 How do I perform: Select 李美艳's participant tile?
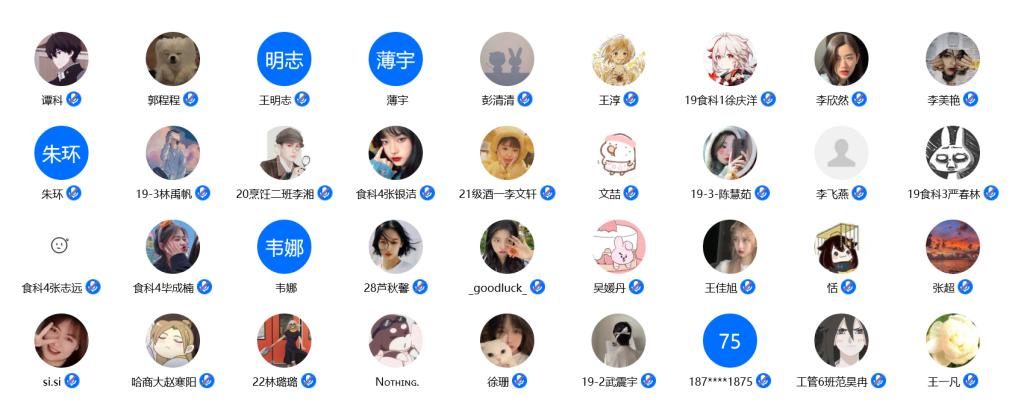(x=952, y=59)
